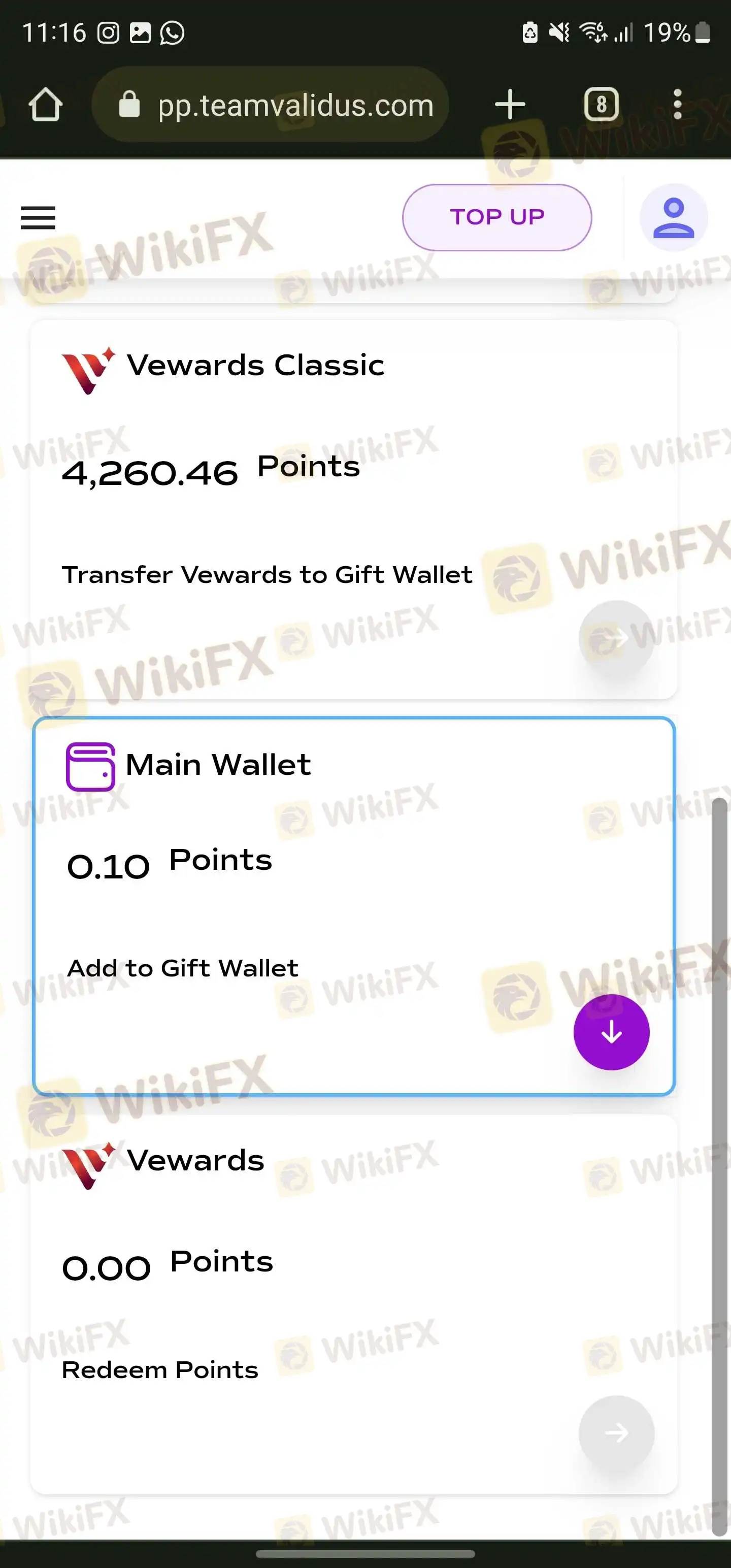Open a new browser tab

tap(510, 105)
